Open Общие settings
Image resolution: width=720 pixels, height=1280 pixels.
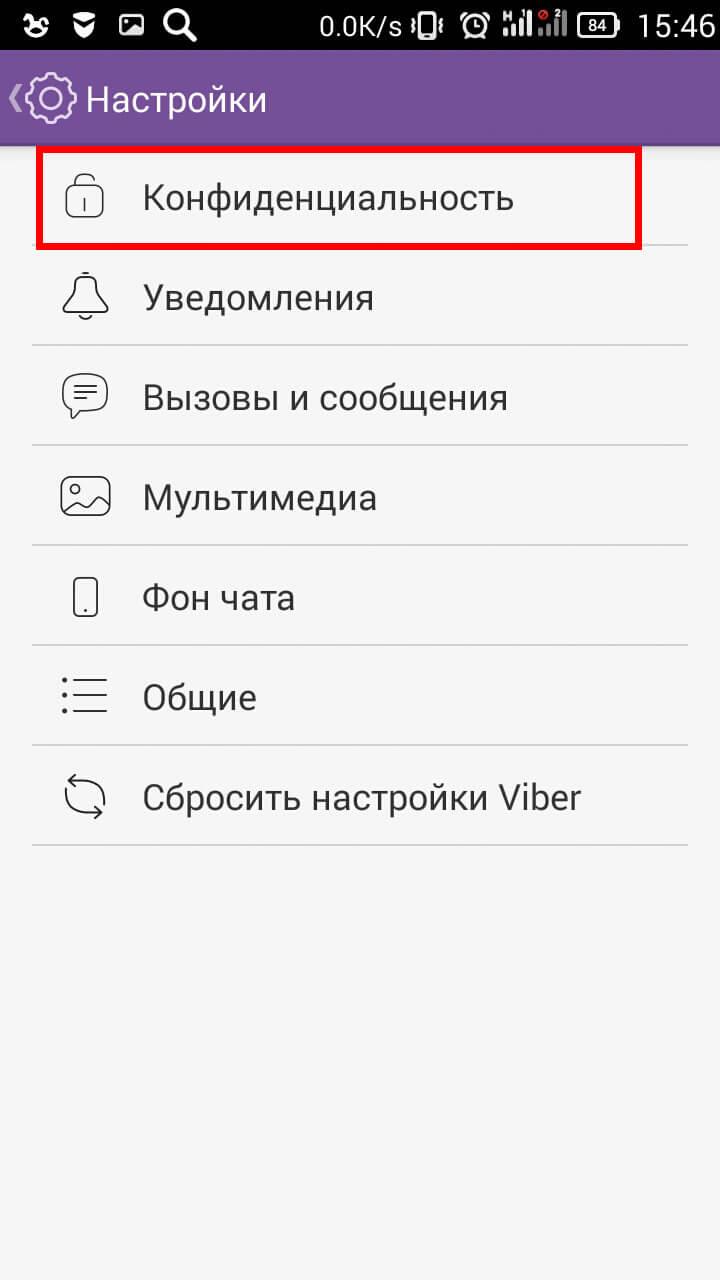[x=360, y=696]
